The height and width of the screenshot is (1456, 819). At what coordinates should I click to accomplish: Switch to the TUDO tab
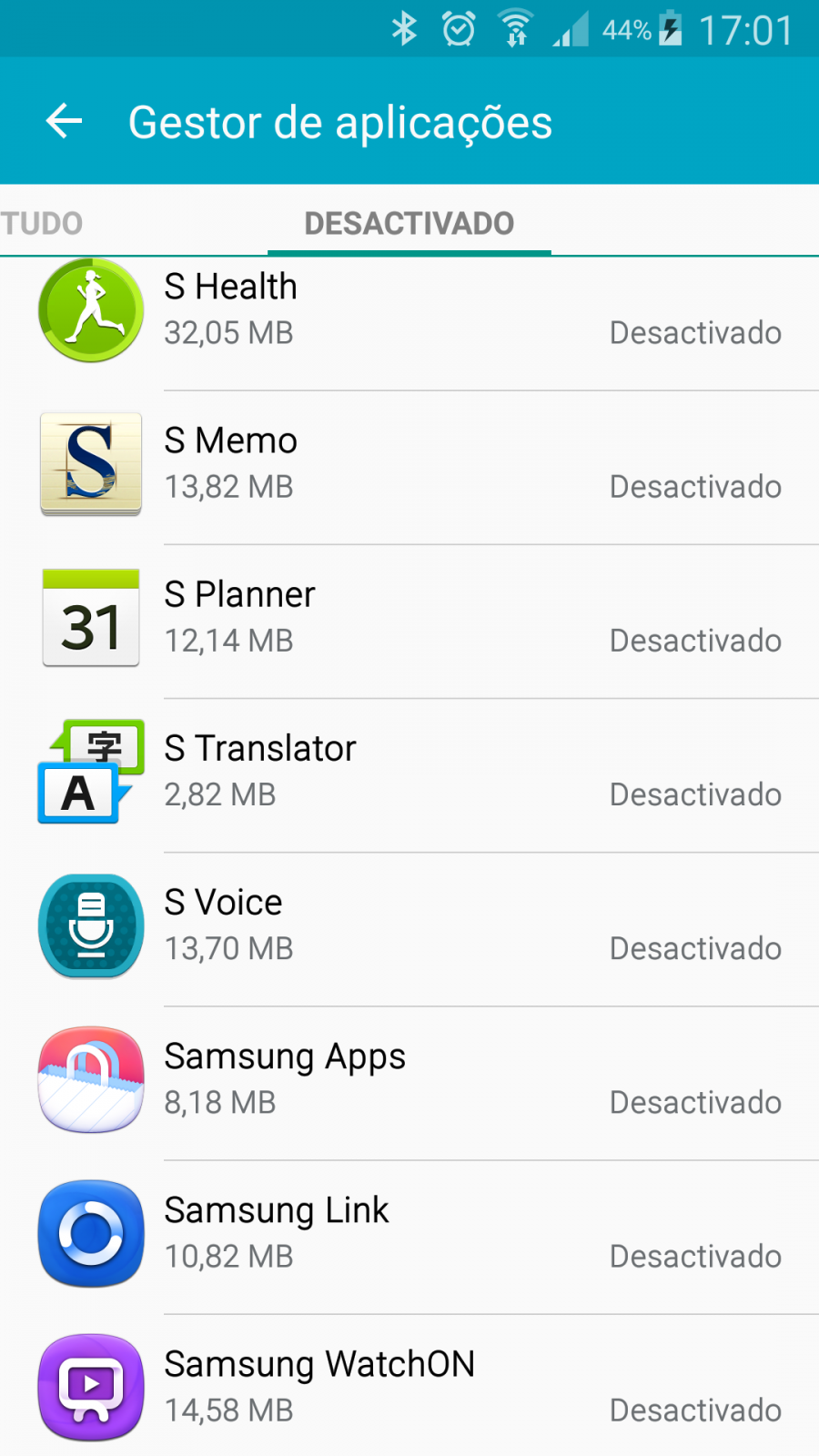(42, 223)
